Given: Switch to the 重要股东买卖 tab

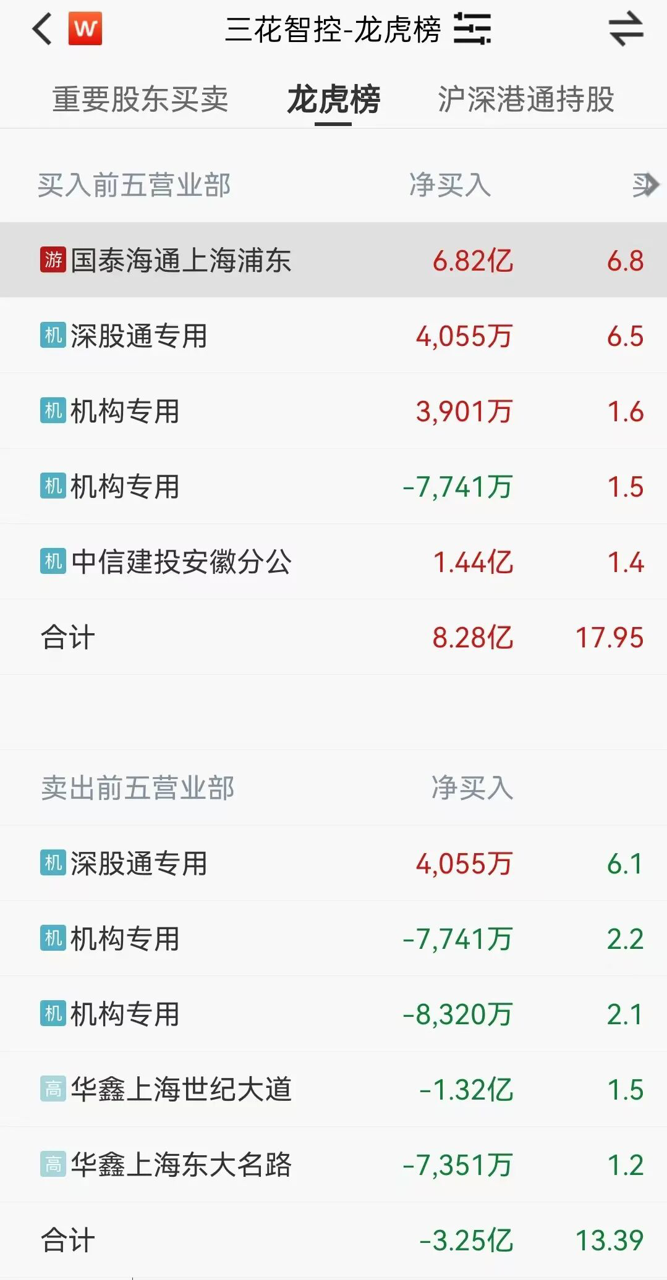Looking at the screenshot, I should pos(140,100).
